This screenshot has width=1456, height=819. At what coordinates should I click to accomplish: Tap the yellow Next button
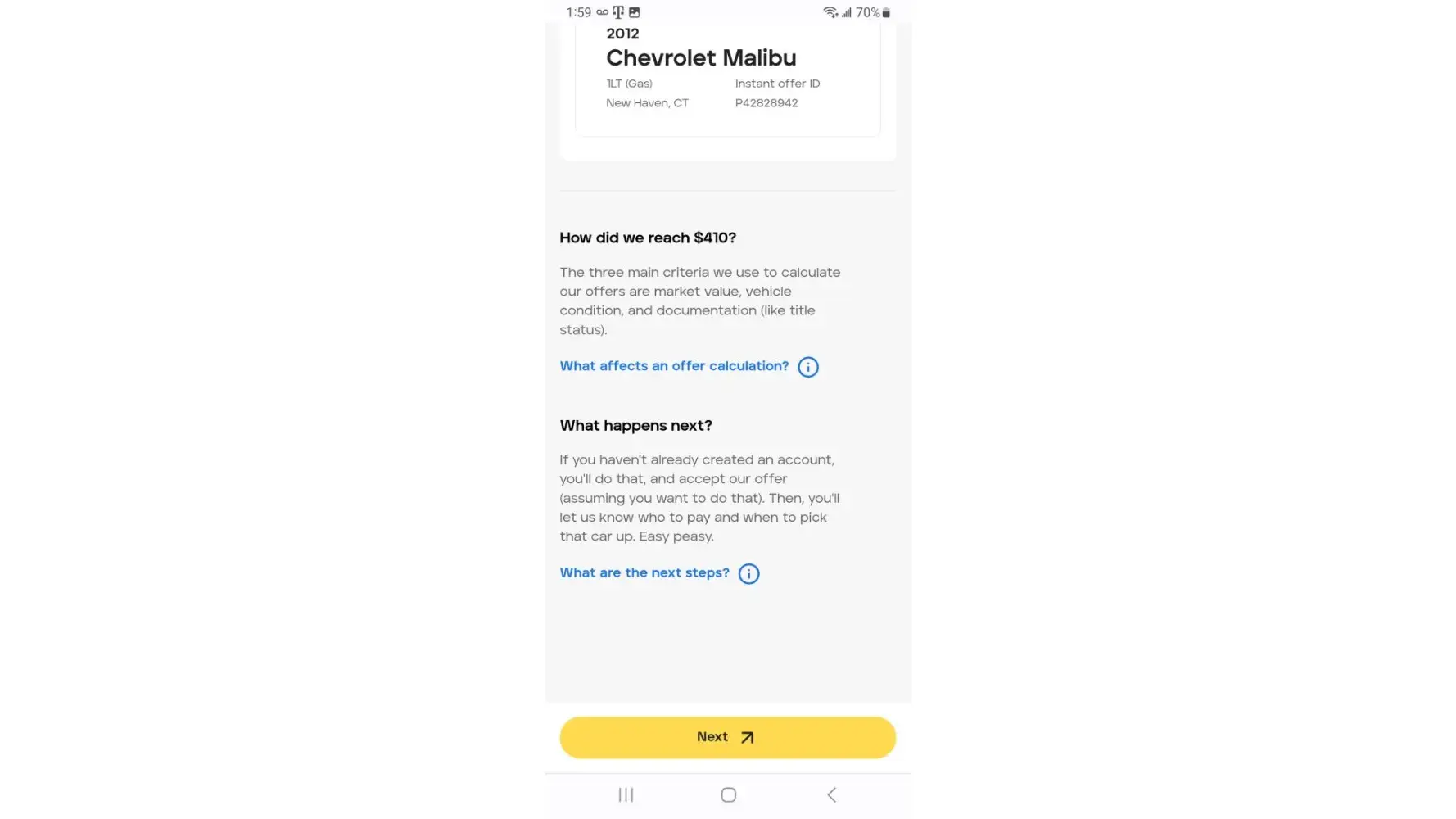pyautogui.click(x=727, y=737)
